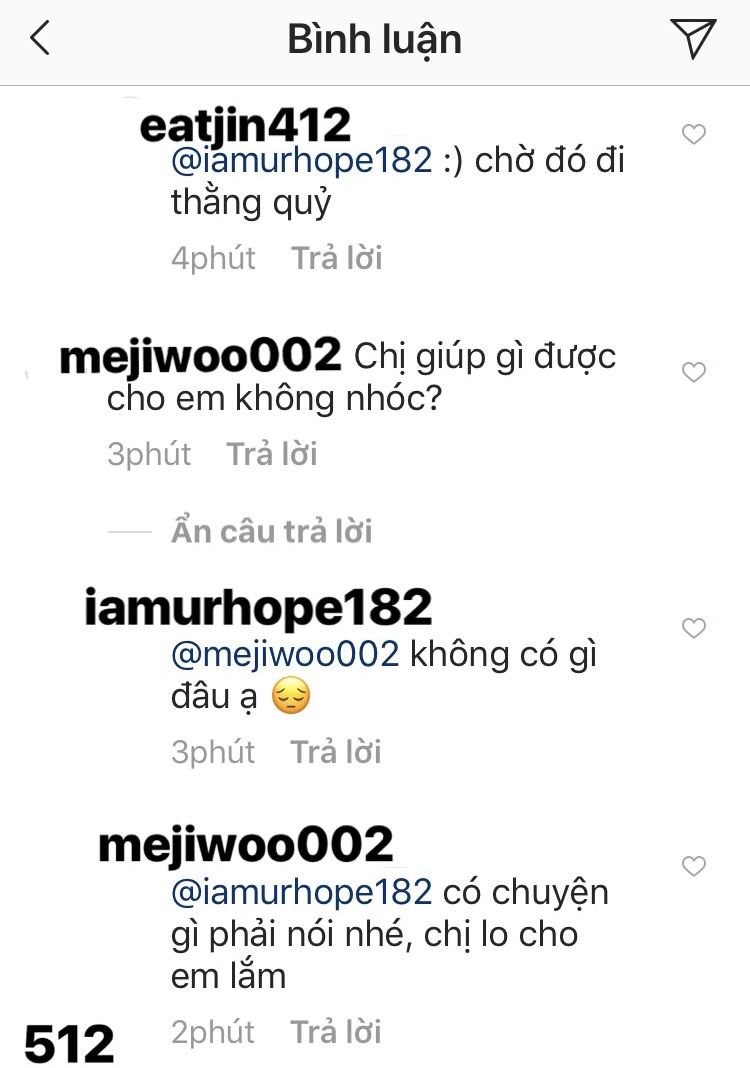Viewport: 750px width, 1068px height.
Task: Hide replies with Ẩn câu trả lời
Action: click(x=271, y=531)
